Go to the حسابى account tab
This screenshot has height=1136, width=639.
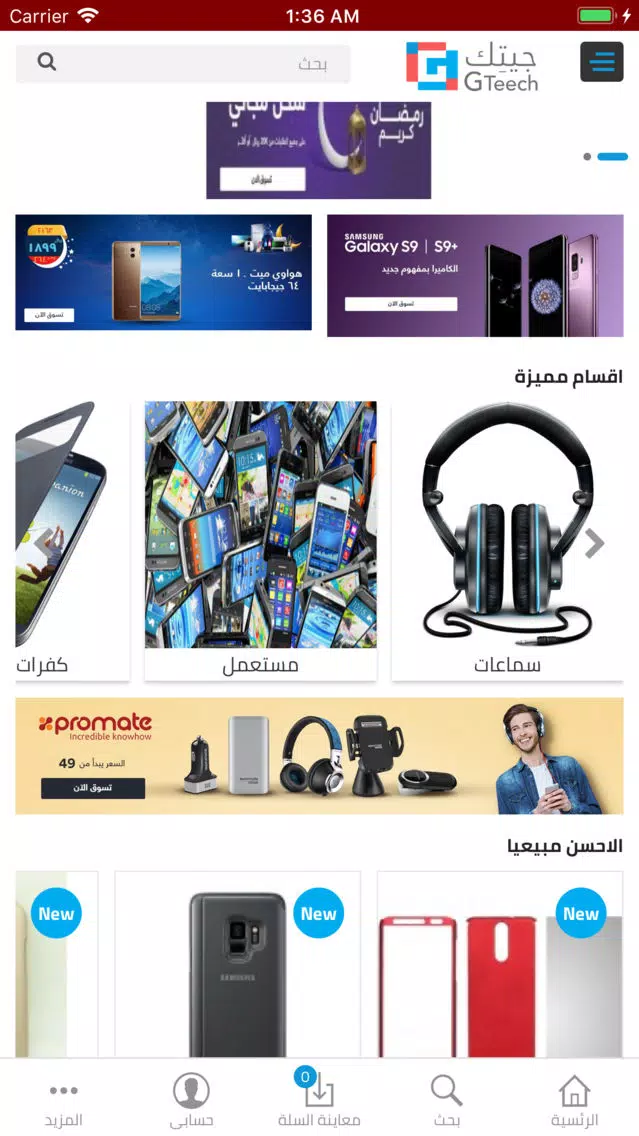191,1101
